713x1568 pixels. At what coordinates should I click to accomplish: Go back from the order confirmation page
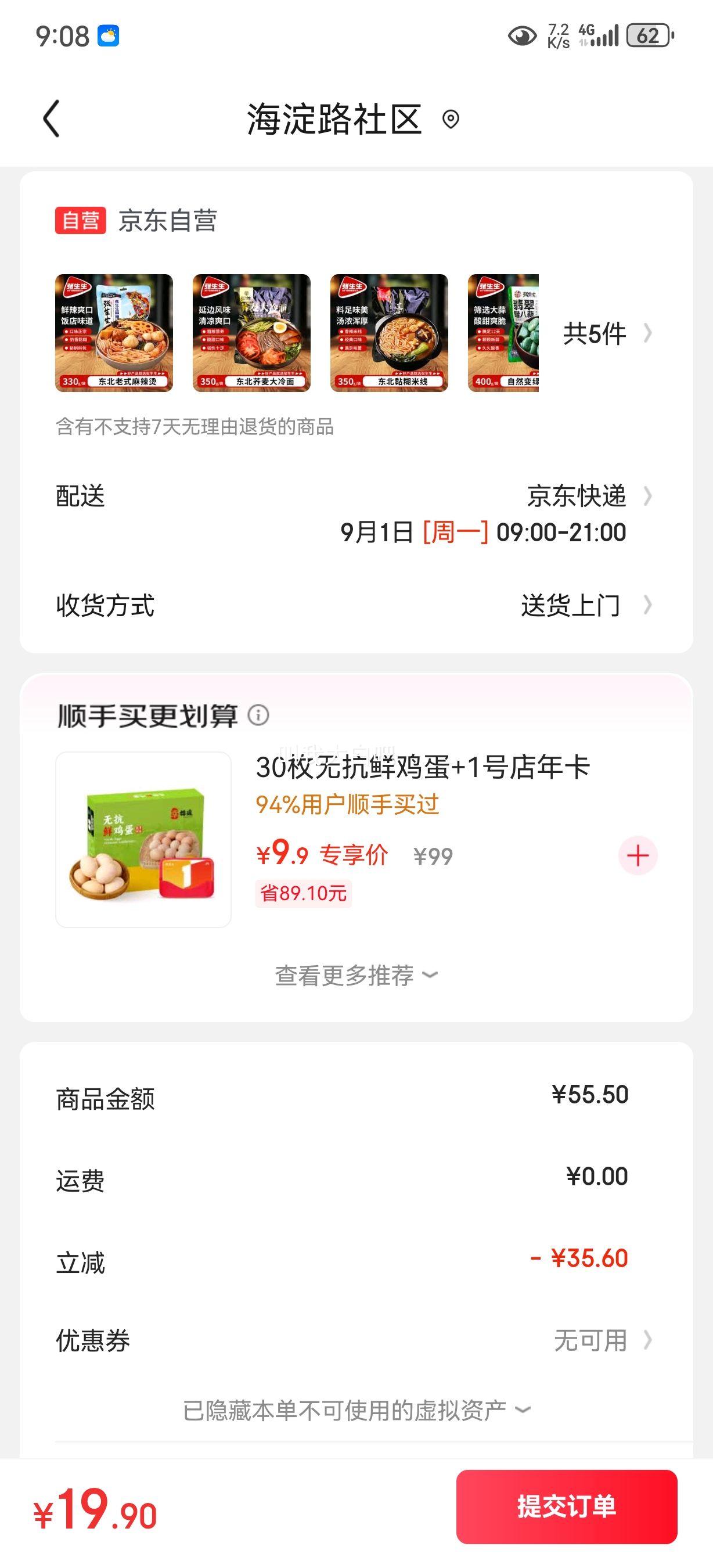click(x=52, y=118)
